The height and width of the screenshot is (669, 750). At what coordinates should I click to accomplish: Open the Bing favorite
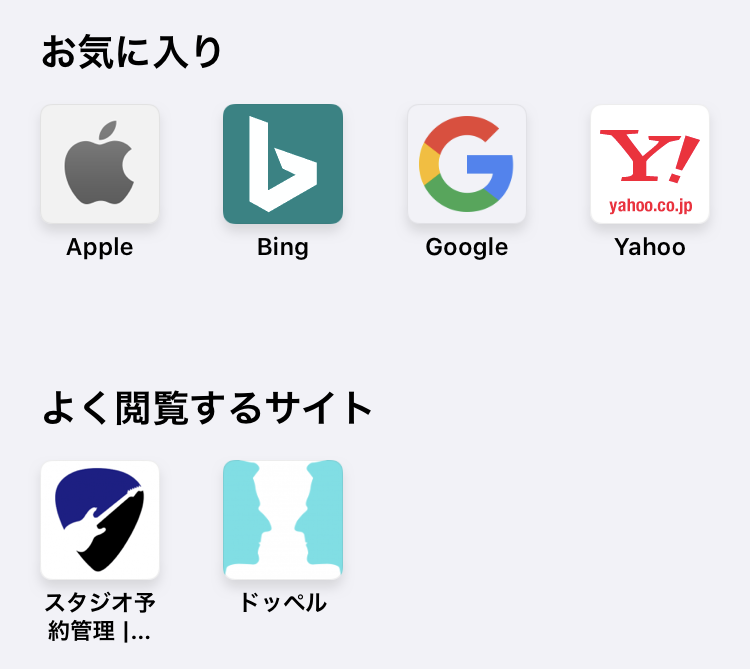point(283,164)
